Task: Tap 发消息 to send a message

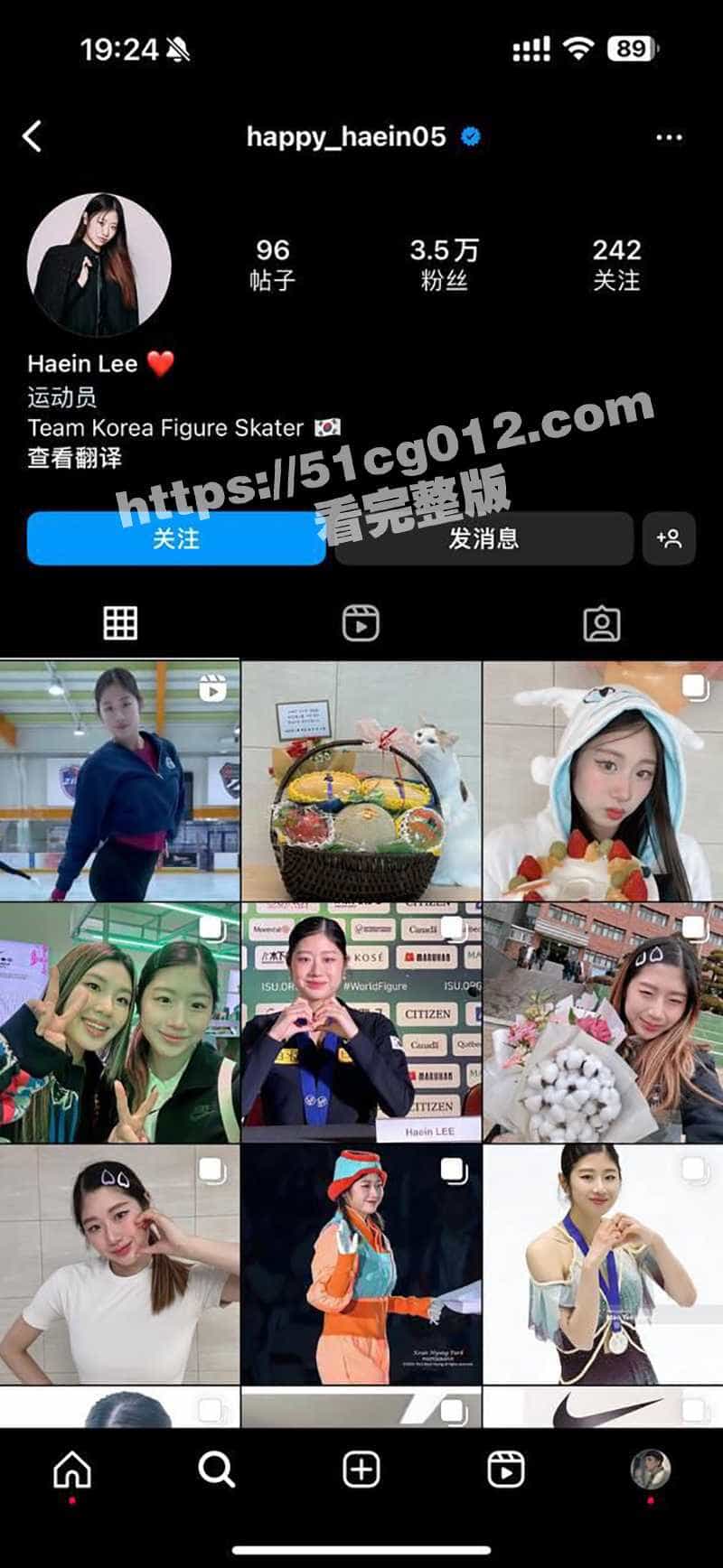Action: coord(484,539)
